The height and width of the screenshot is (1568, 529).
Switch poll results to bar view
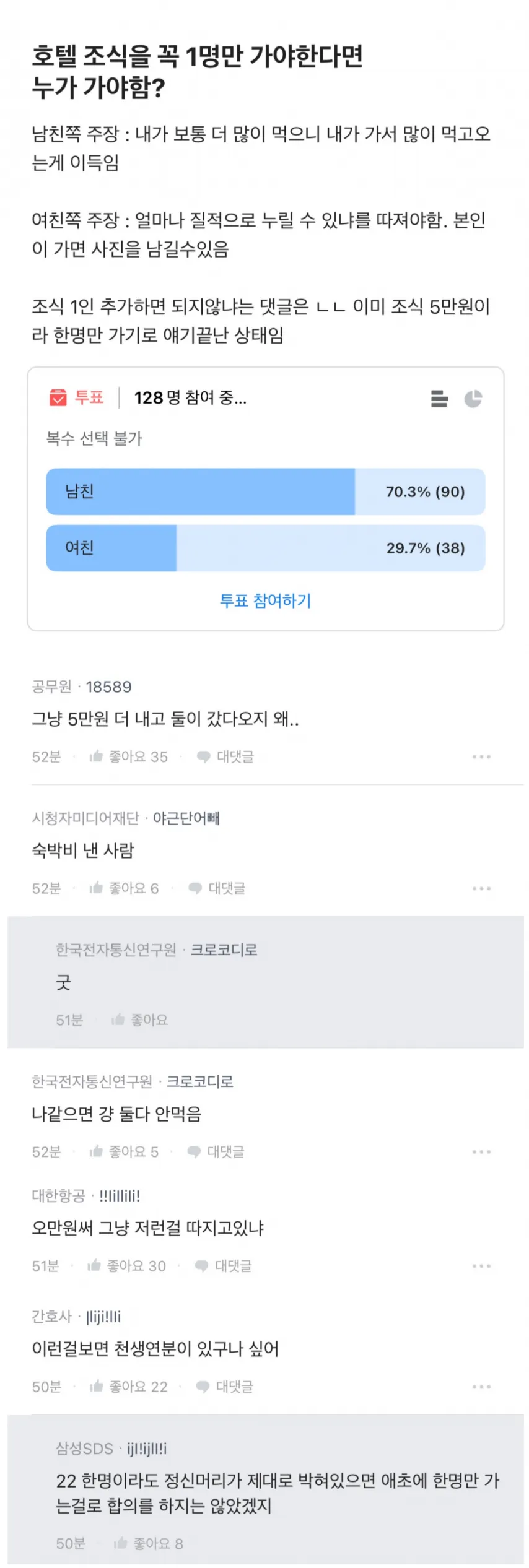tap(439, 399)
